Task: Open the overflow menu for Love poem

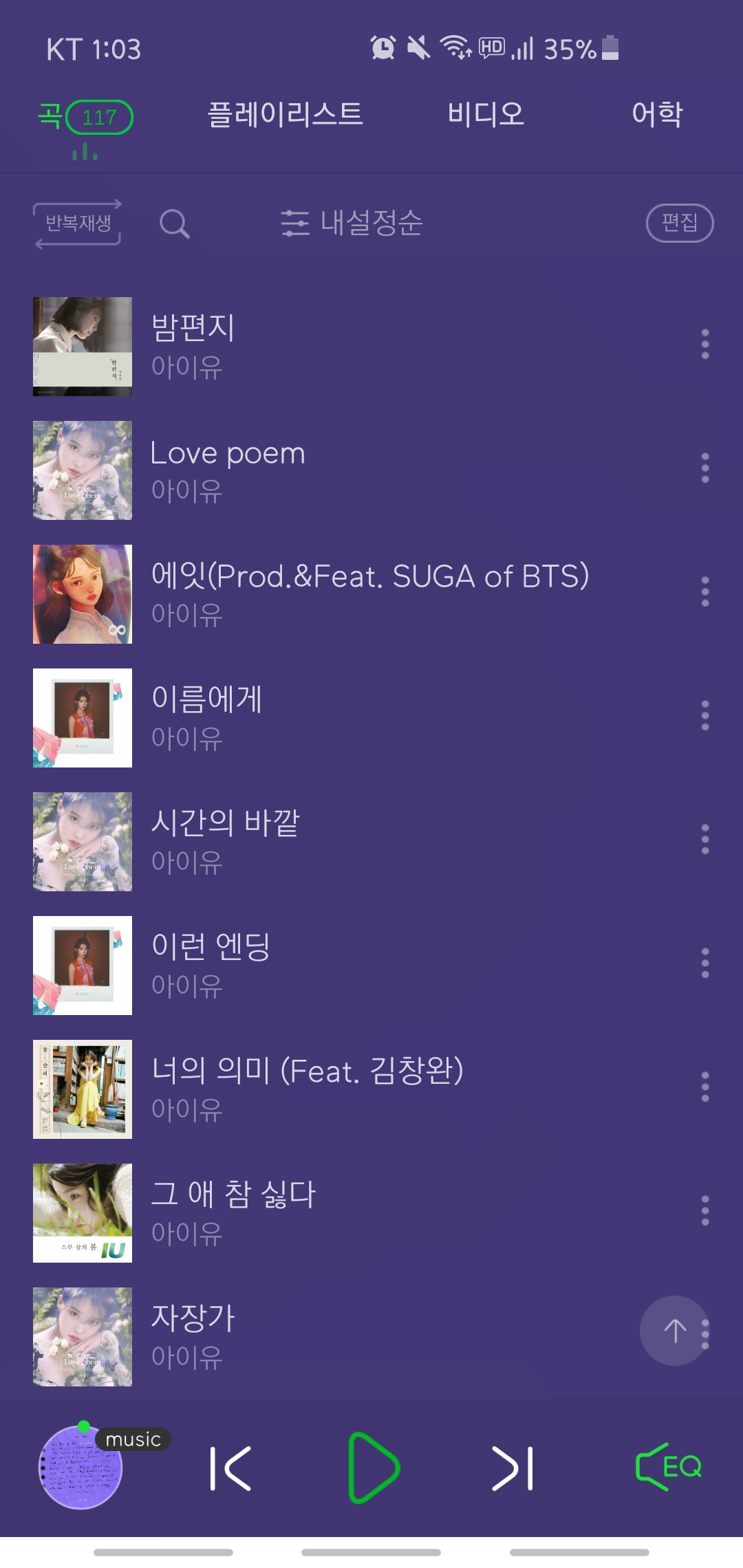Action: (x=703, y=470)
